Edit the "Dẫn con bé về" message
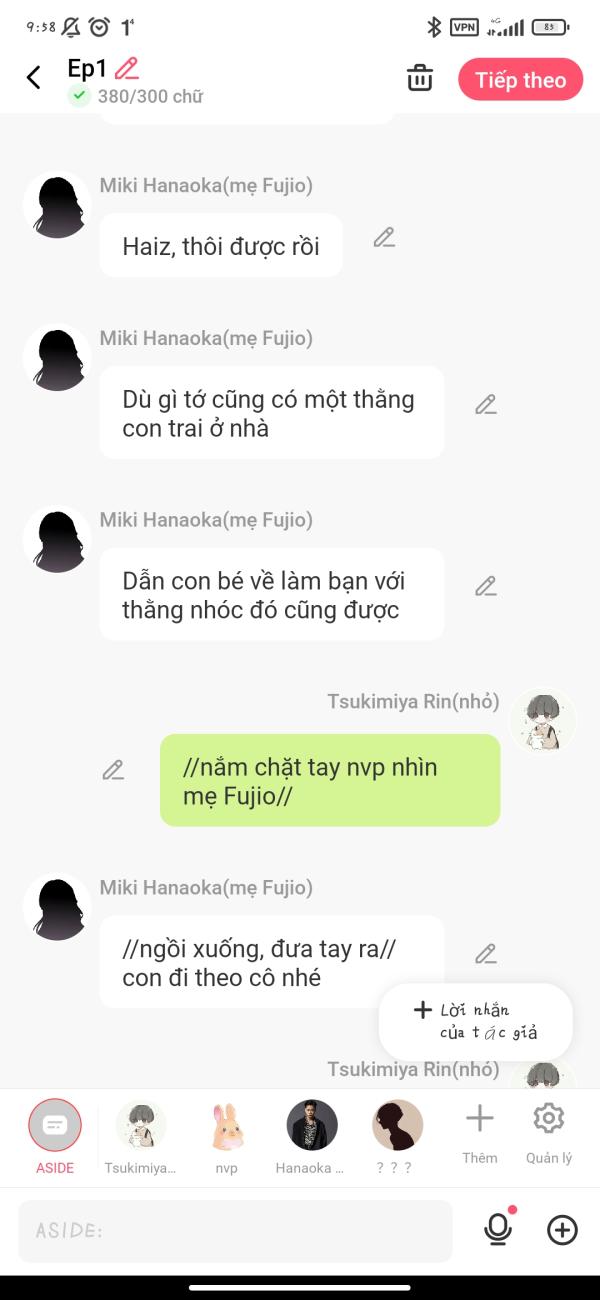Viewport: 600px width, 1300px height. 485,587
